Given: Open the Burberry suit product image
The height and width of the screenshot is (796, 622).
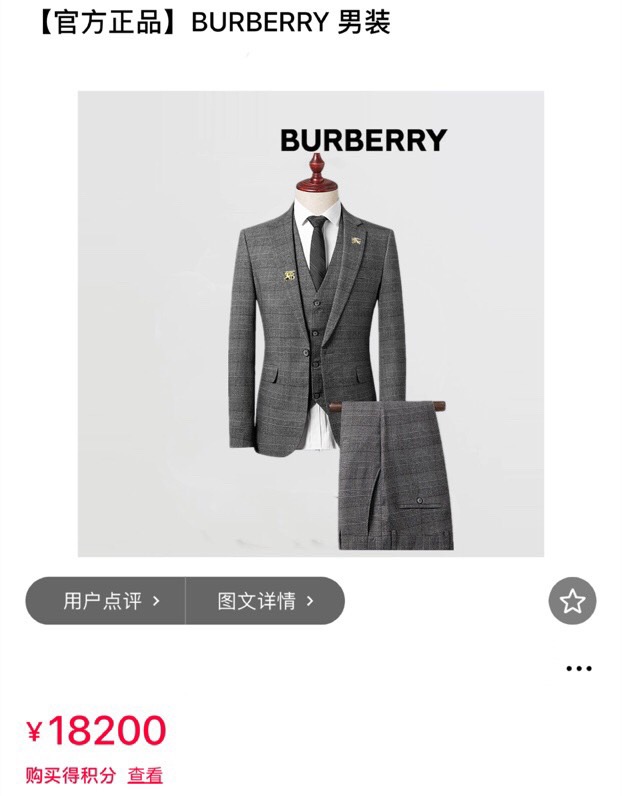Looking at the screenshot, I should pyautogui.click(x=311, y=324).
